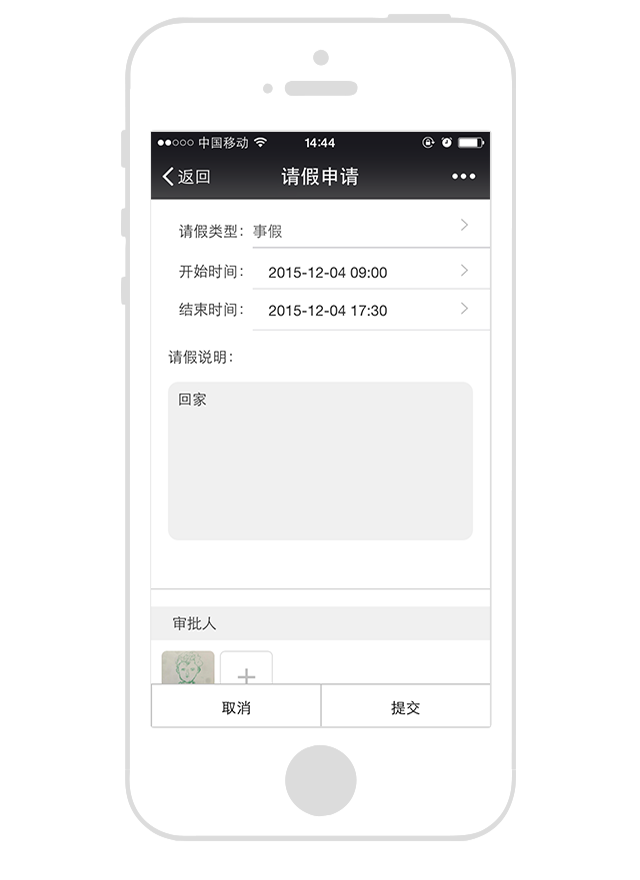Select the existing approver avatar
Image resolution: width=640 pixels, height=880 pixels.
(188, 667)
